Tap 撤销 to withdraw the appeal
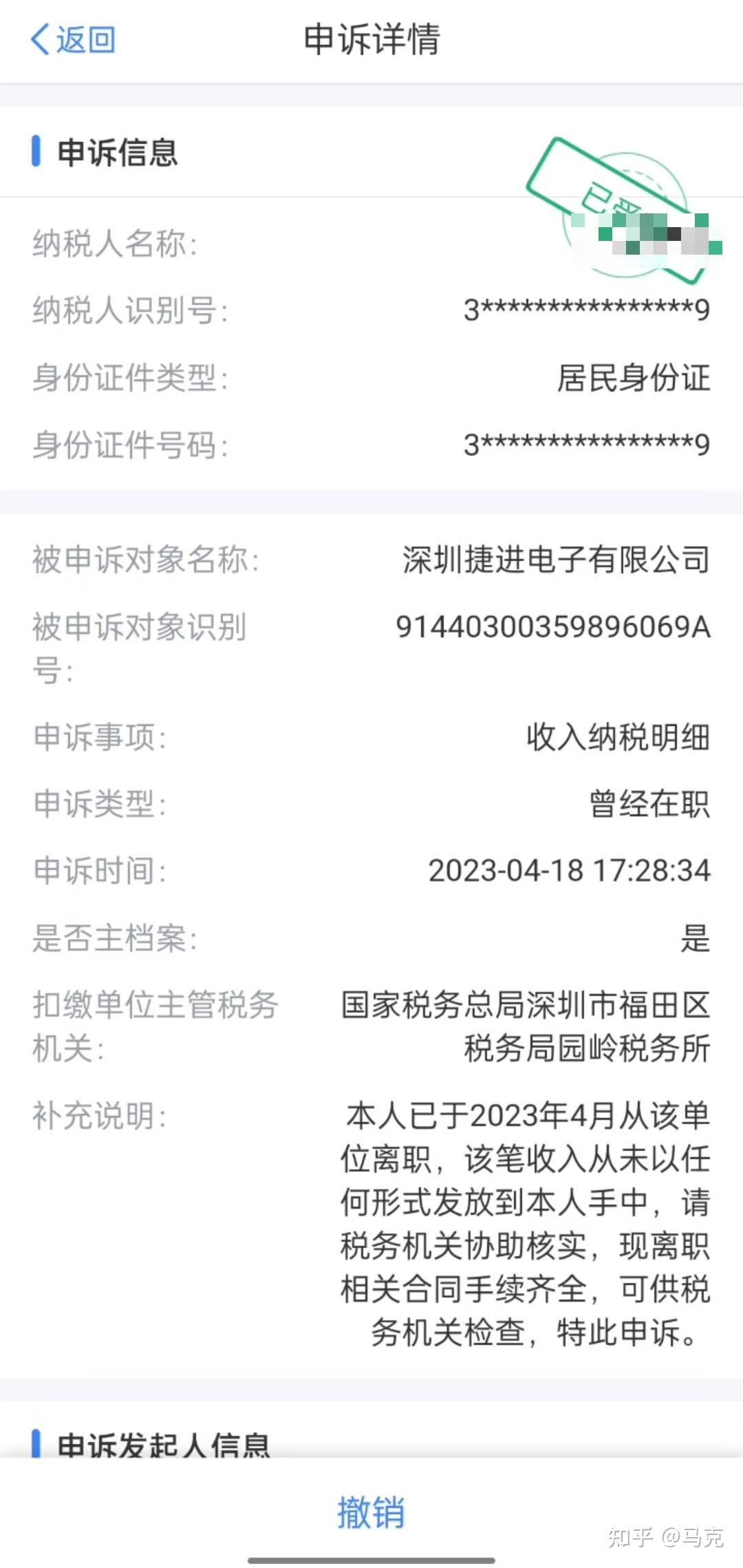The width and height of the screenshot is (743, 1568). pyautogui.click(x=371, y=1512)
